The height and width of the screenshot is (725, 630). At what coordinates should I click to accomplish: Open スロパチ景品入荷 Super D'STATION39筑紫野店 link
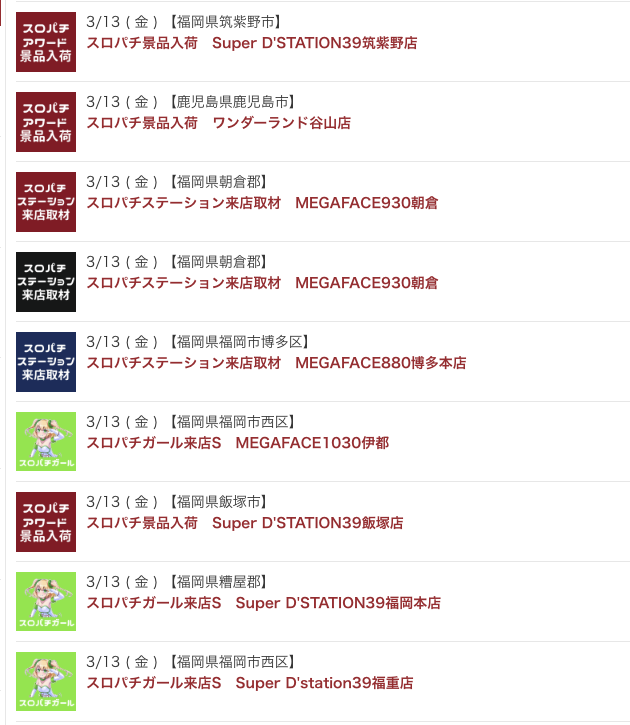point(251,43)
